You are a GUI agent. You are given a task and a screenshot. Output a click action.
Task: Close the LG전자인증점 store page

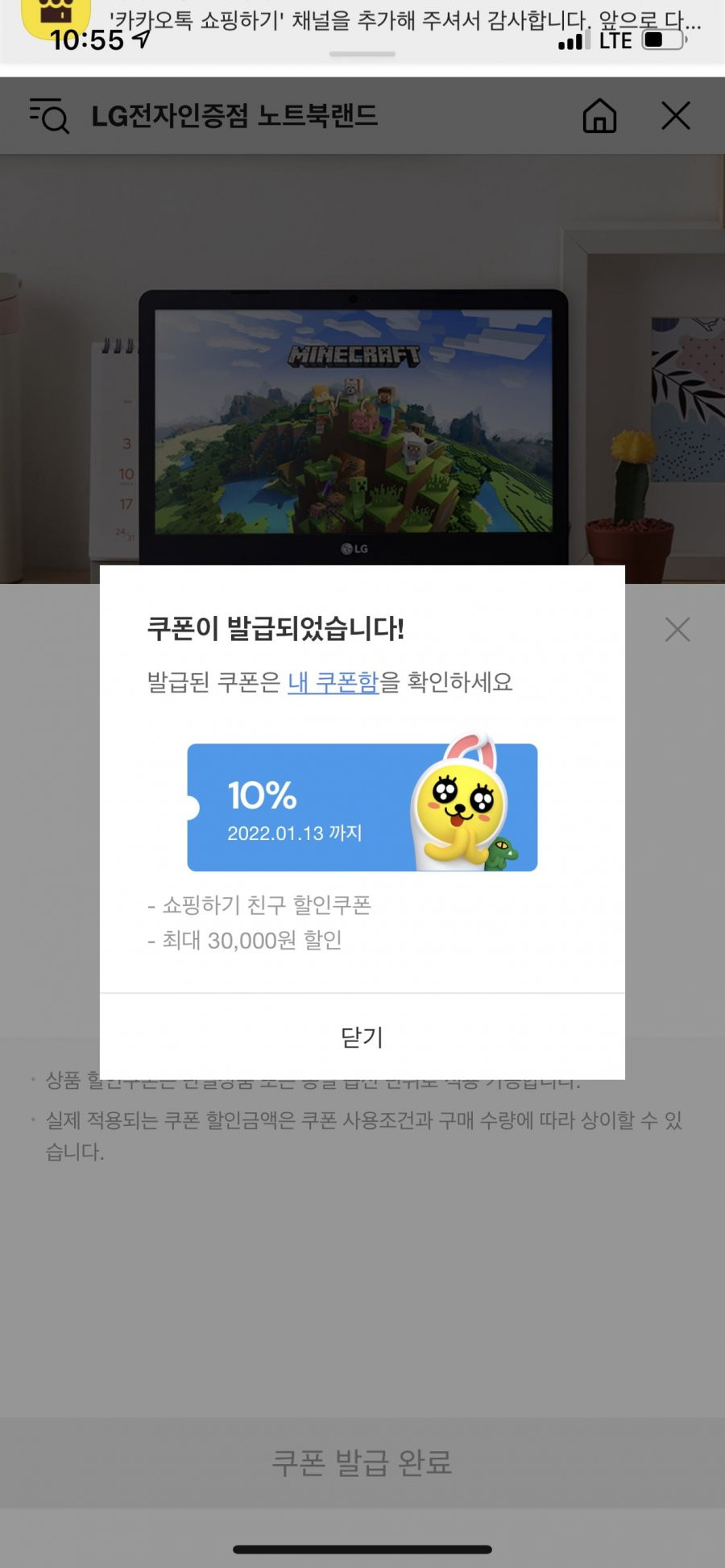[x=675, y=116]
